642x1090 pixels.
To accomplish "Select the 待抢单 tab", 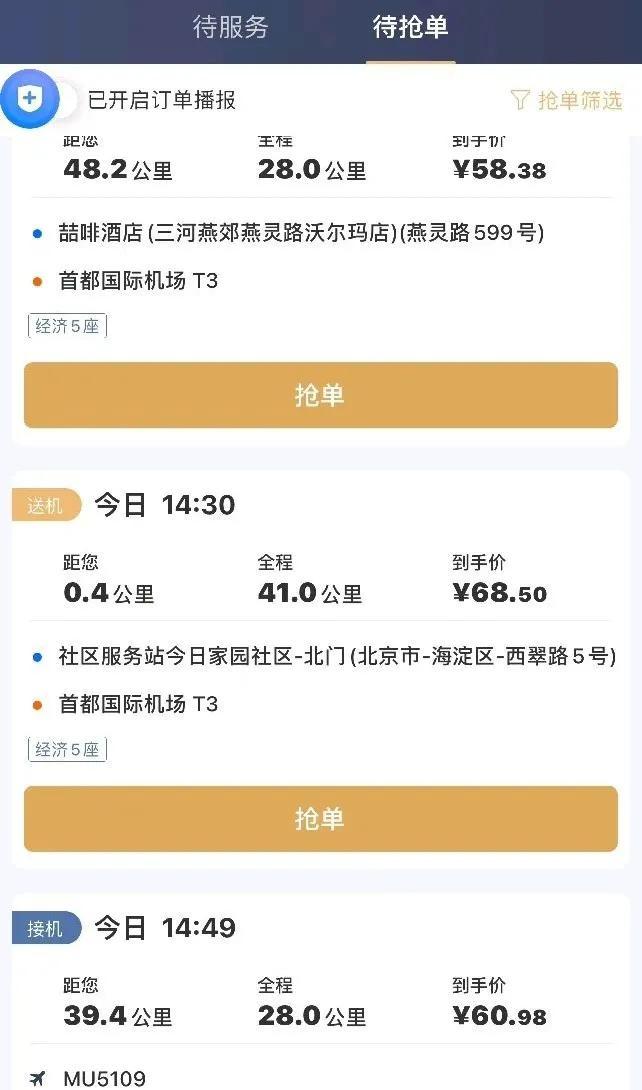I will (410, 28).
